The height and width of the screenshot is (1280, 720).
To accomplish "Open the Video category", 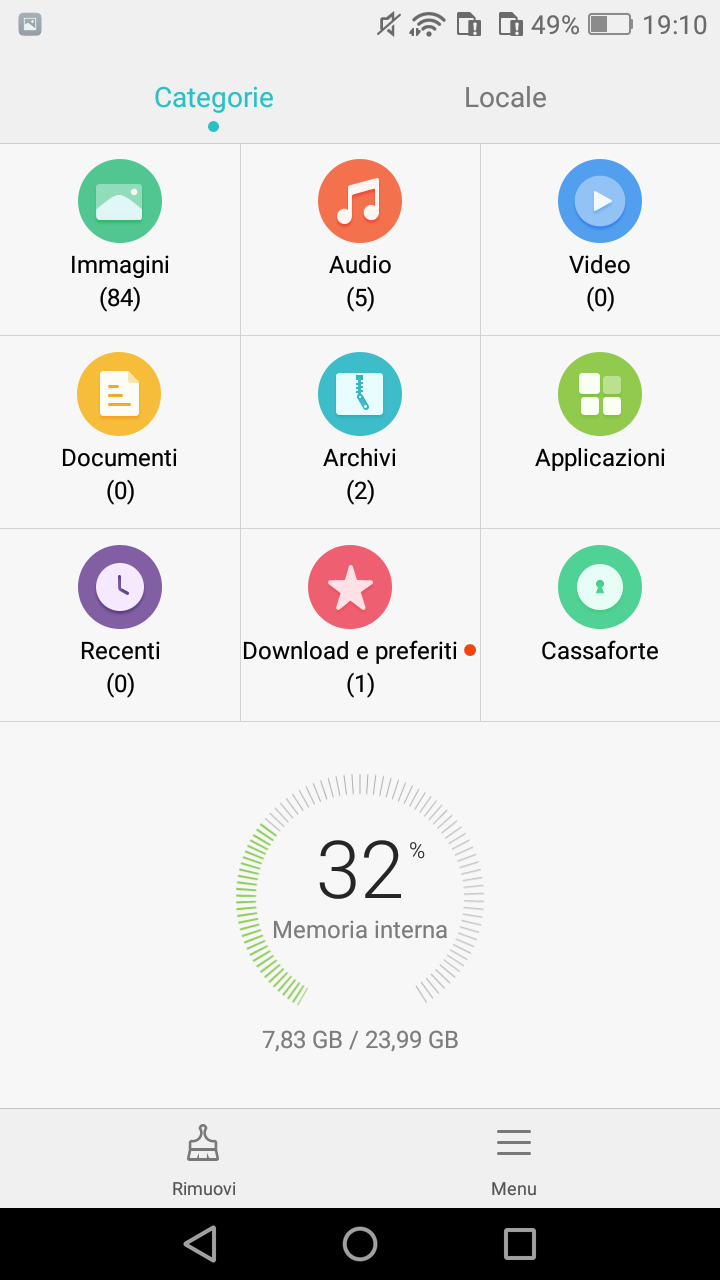I will point(600,240).
